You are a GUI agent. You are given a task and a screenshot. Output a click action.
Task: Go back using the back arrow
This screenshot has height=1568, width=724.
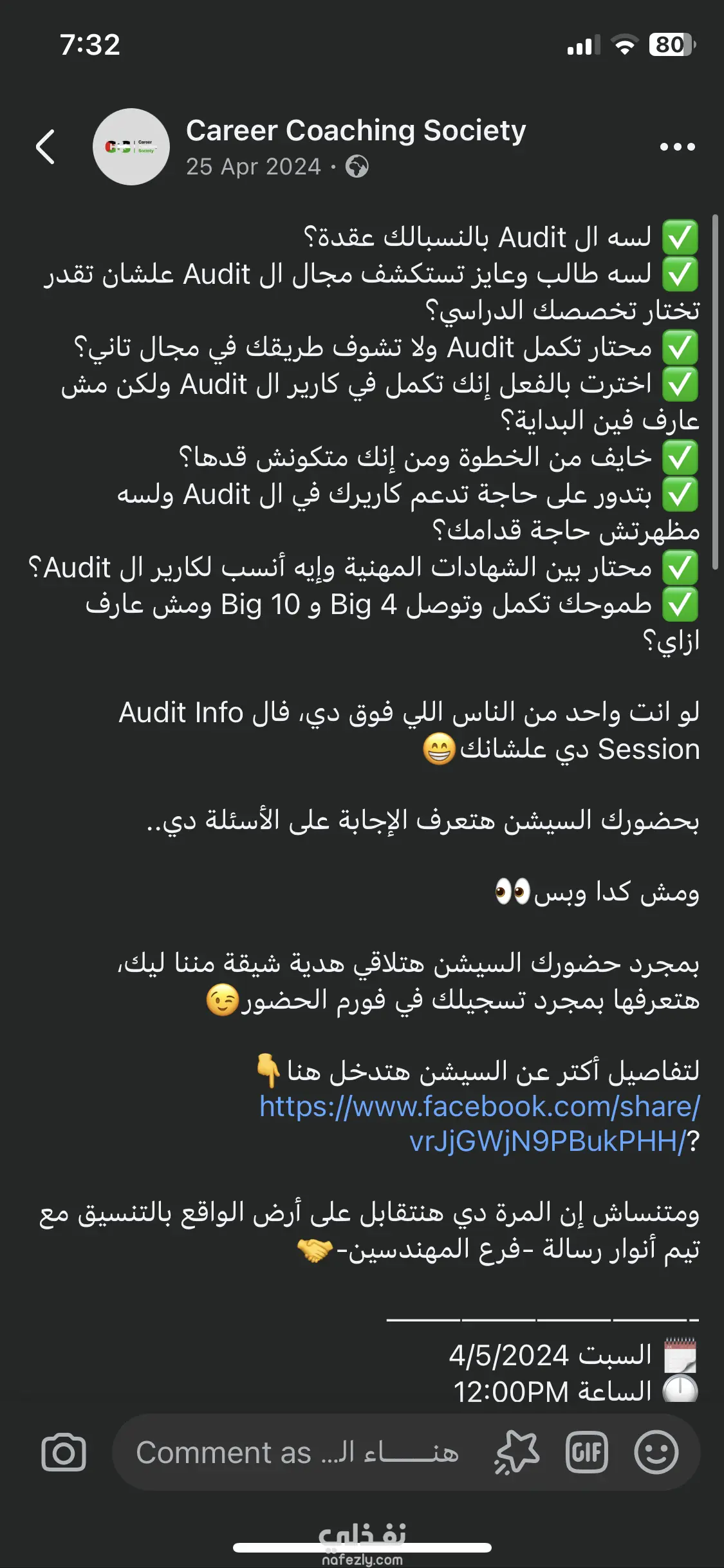pos(46,147)
